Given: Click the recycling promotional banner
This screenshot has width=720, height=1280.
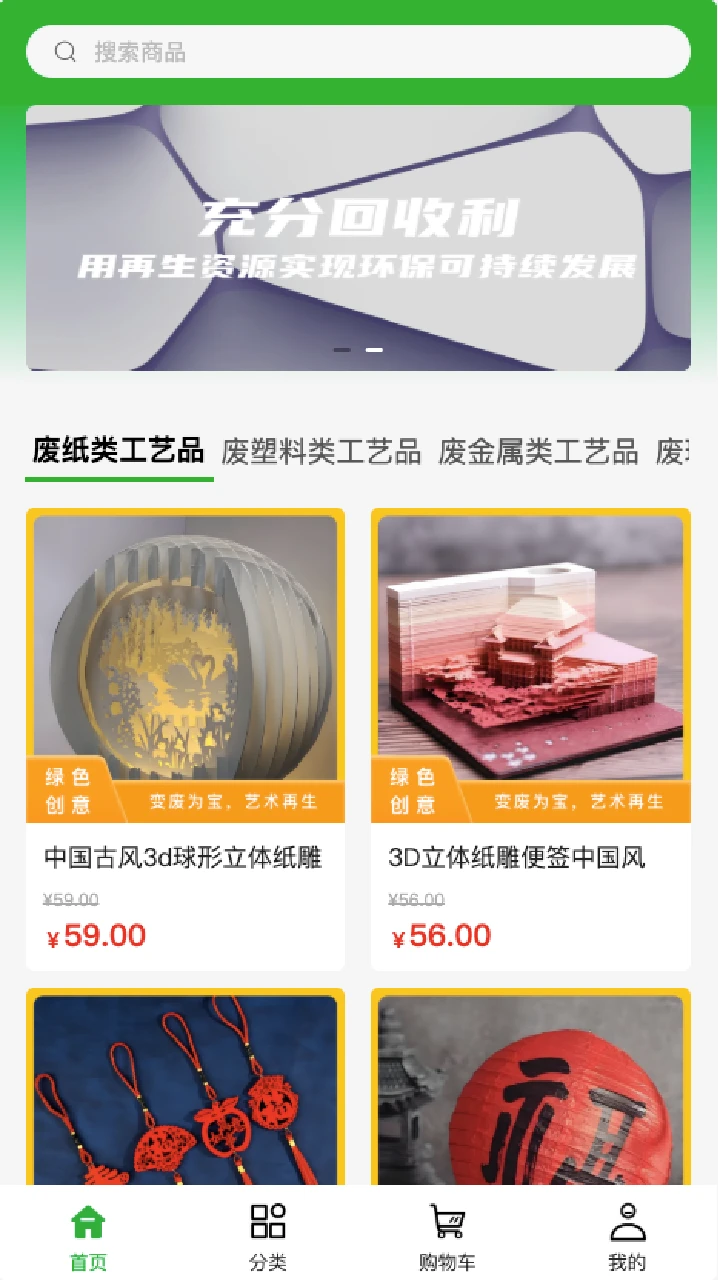Looking at the screenshot, I should click(x=360, y=237).
